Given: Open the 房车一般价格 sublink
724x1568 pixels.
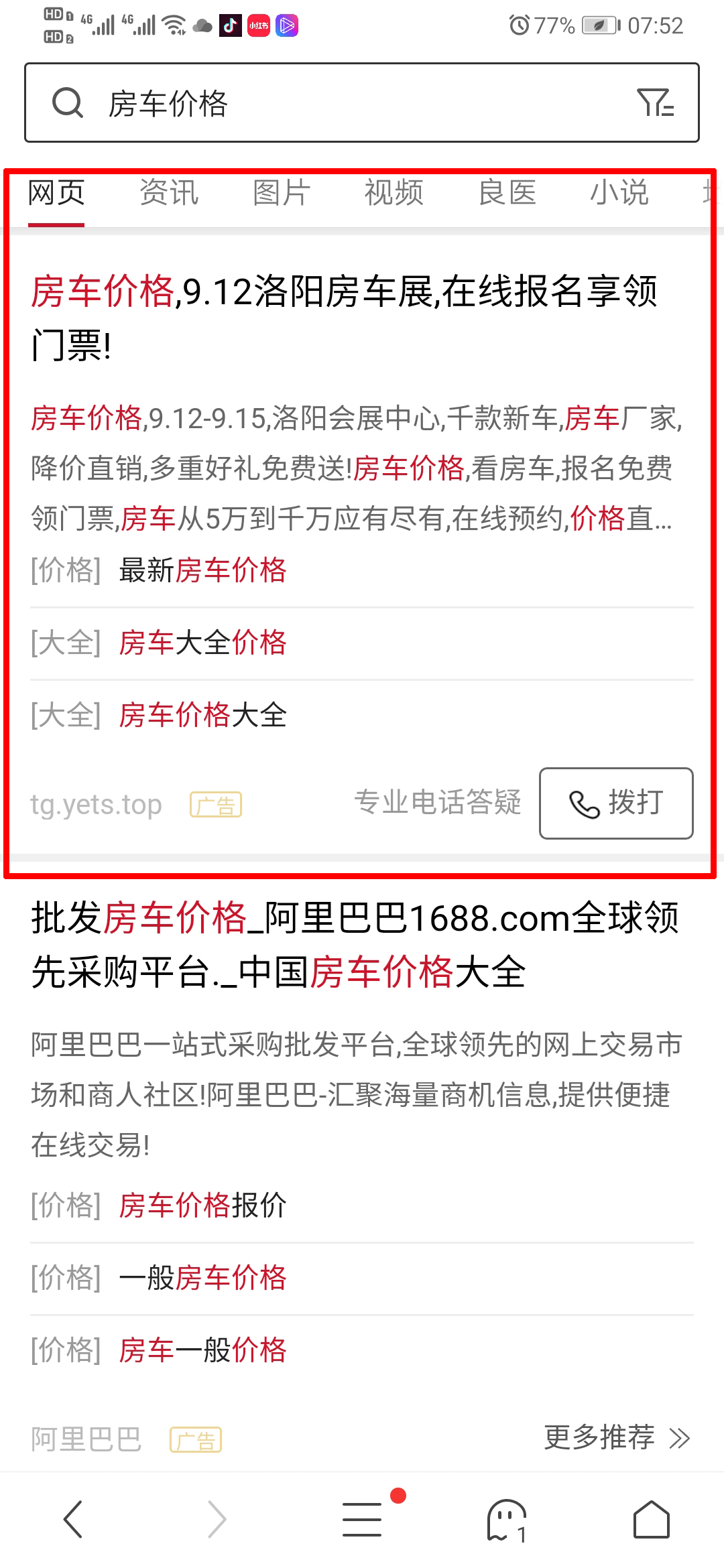Looking at the screenshot, I should 202,1350.
